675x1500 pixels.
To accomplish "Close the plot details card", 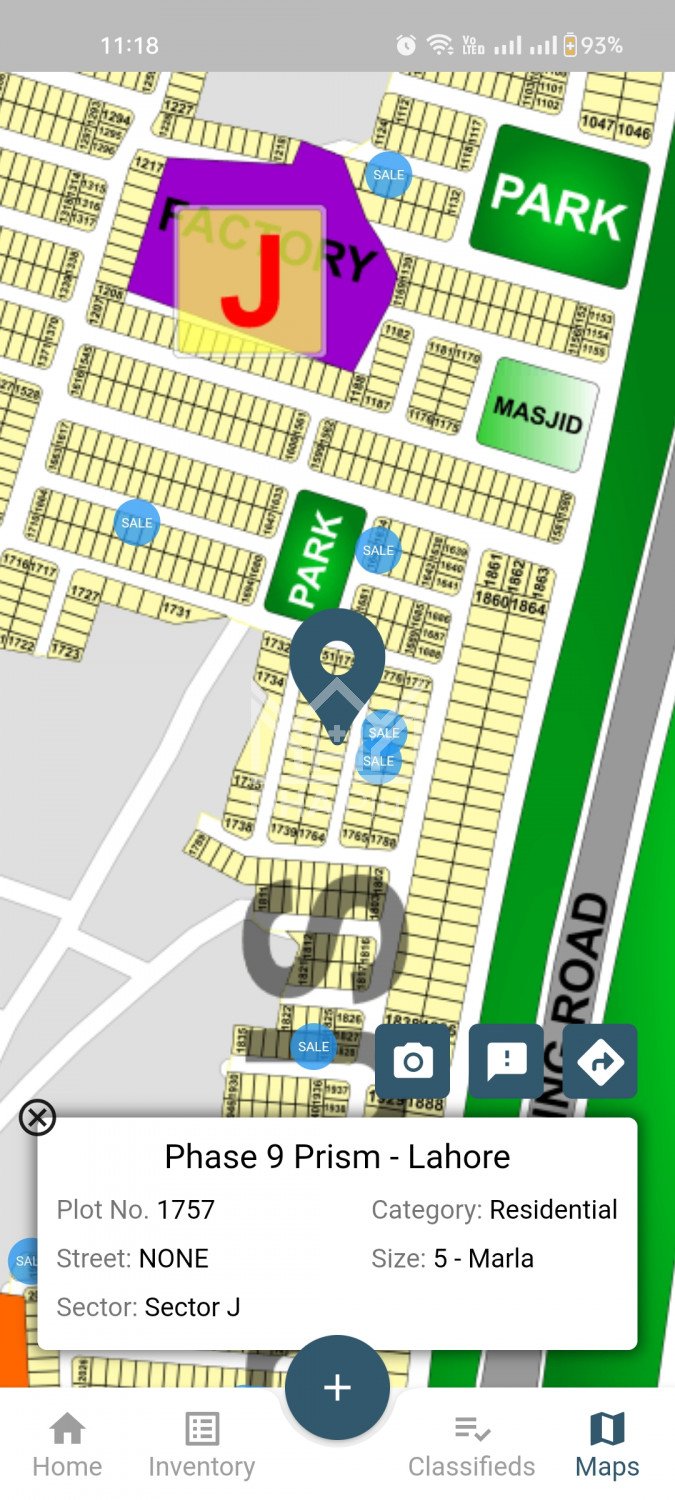I will [x=38, y=1117].
